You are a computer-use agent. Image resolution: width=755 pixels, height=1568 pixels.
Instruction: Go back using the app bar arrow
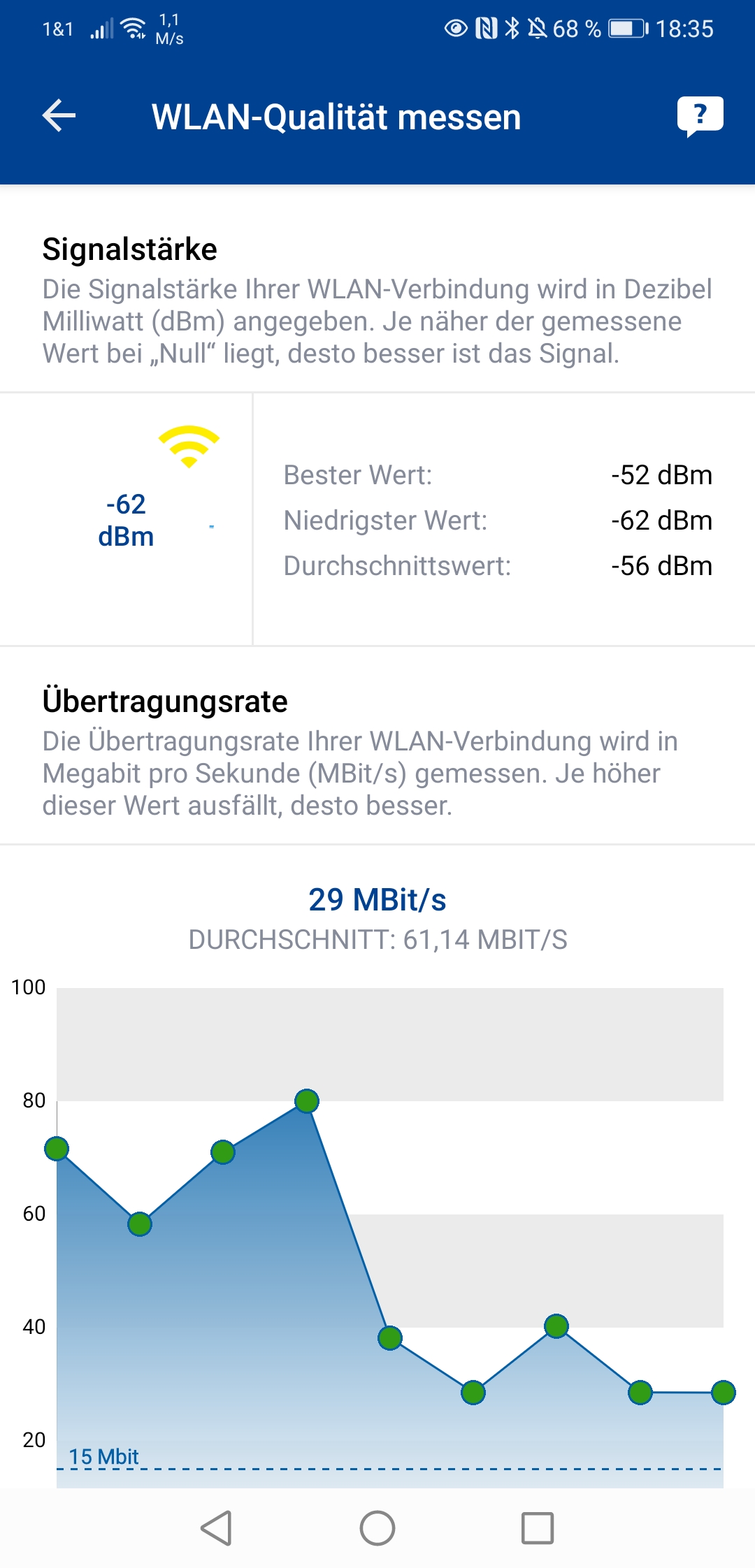(x=59, y=115)
